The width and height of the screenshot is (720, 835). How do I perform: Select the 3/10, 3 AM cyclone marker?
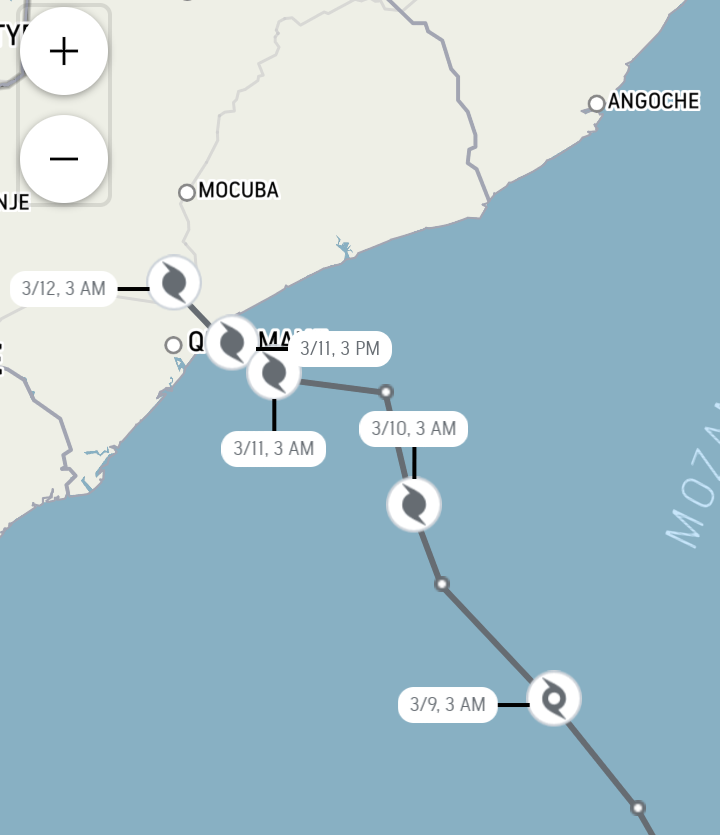pyautogui.click(x=414, y=503)
